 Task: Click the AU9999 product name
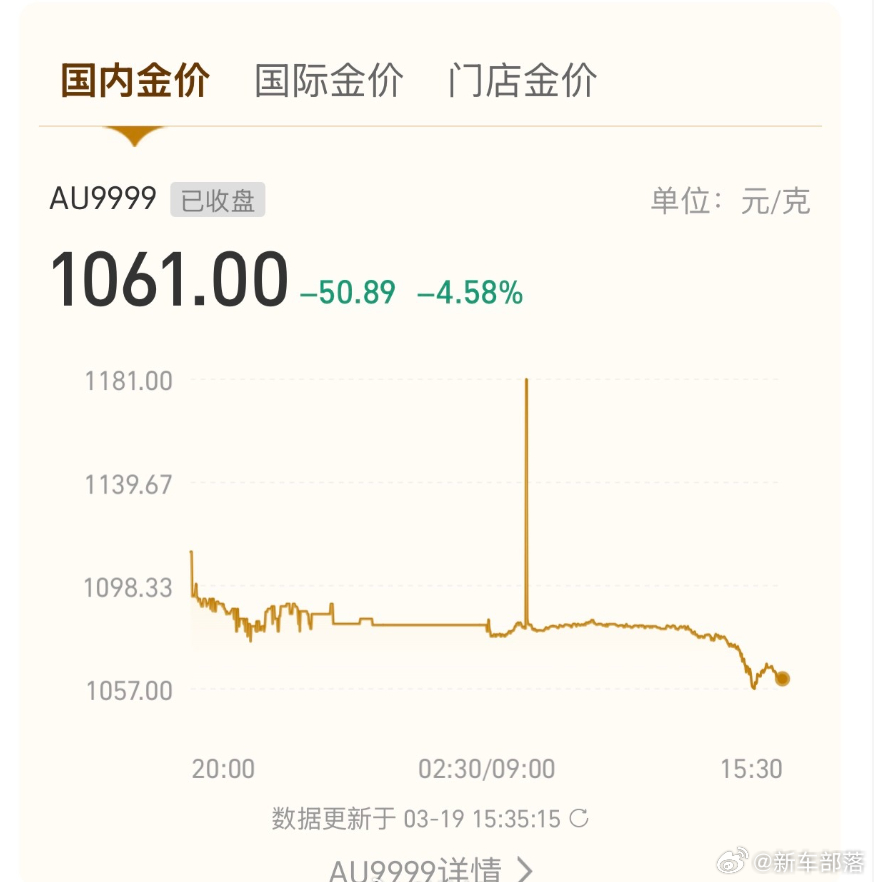[x=103, y=199]
